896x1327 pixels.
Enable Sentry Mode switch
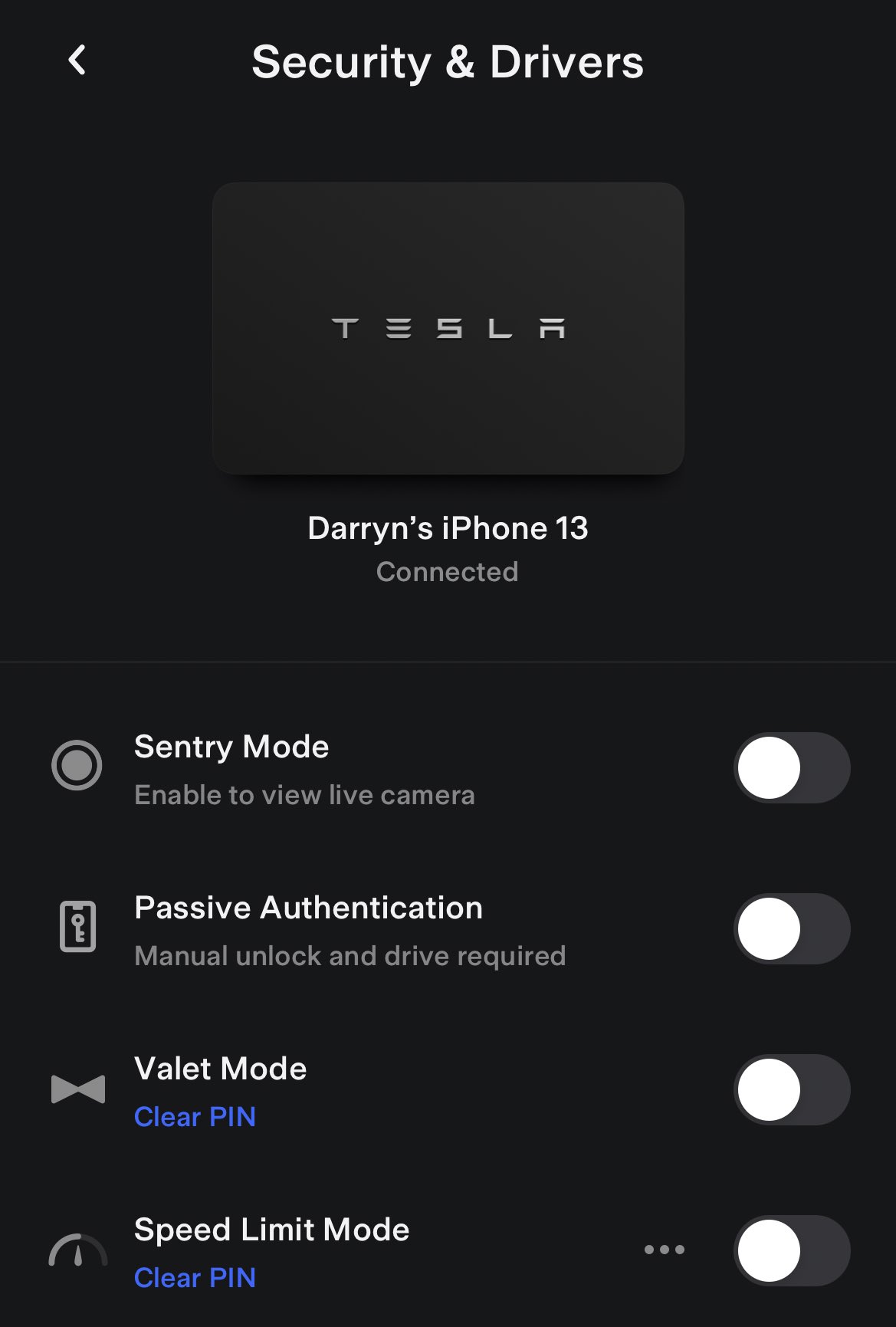792,768
